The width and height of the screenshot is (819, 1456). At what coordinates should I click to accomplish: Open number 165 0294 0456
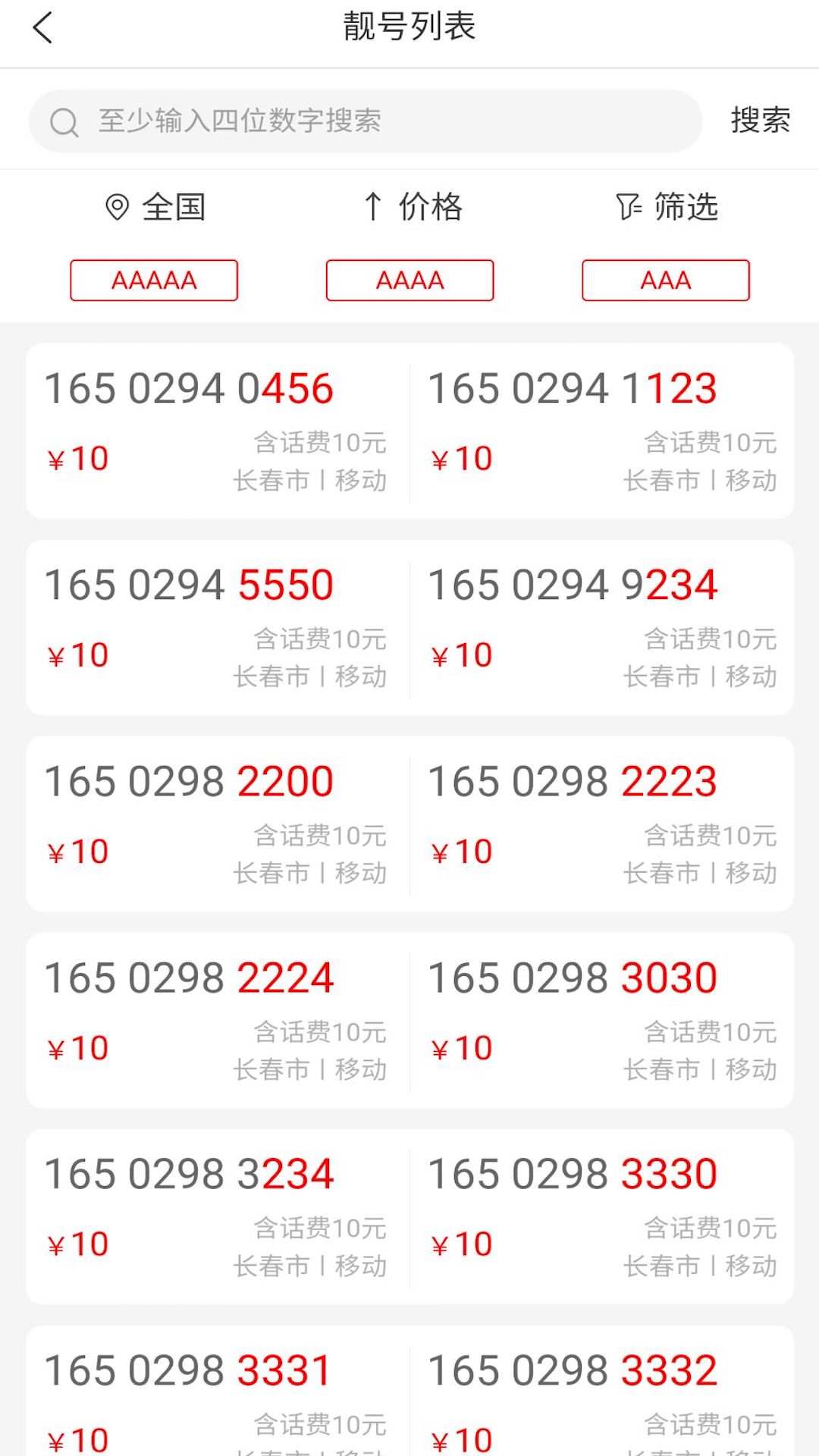point(218,431)
